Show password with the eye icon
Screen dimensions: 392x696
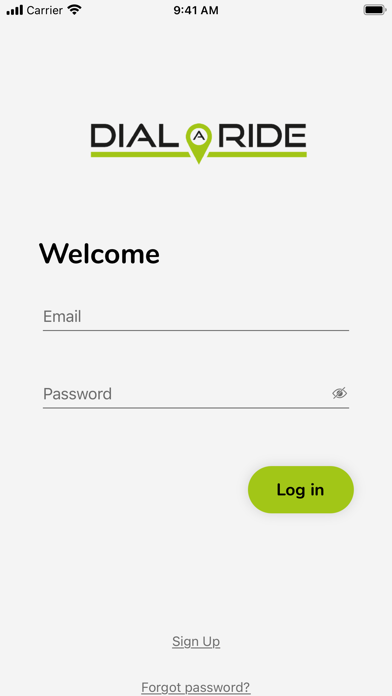point(340,393)
